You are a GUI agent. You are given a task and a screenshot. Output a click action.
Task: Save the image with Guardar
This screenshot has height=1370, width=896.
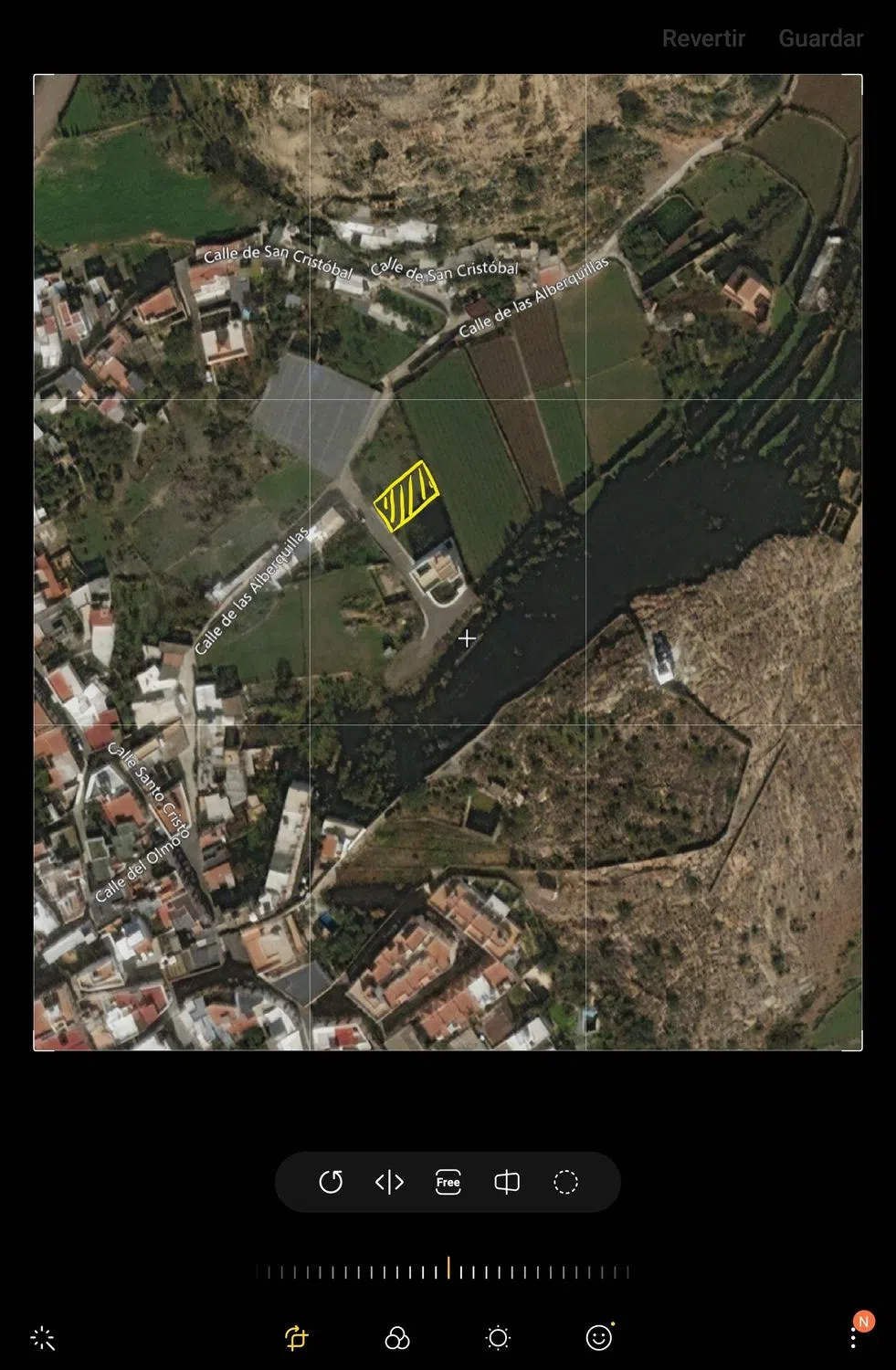[820, 38]
